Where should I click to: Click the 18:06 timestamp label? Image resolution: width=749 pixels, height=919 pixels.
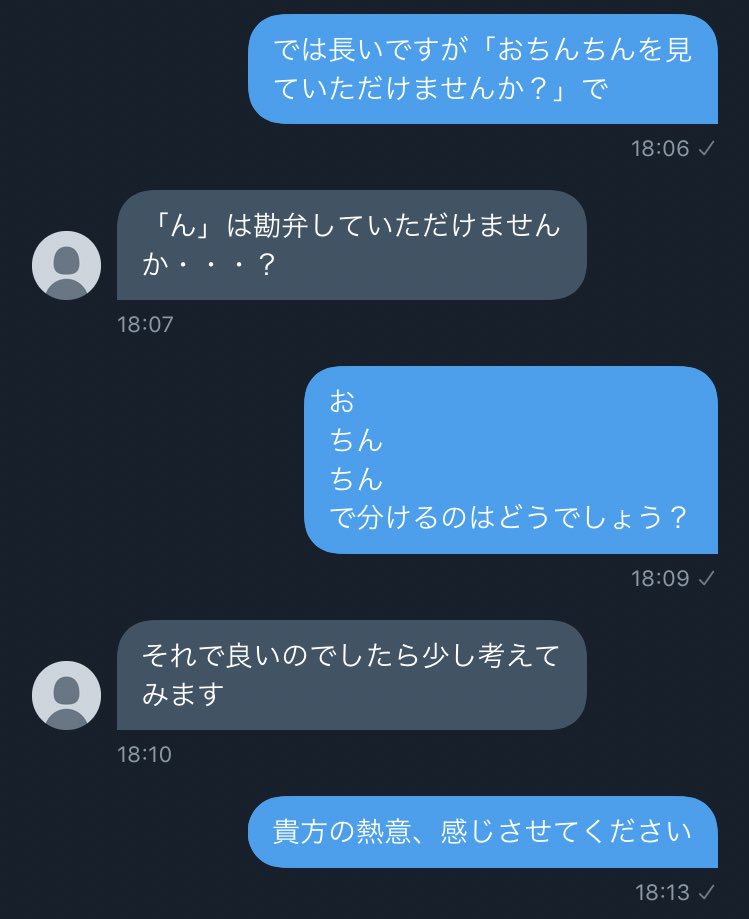tap(662, 149)
